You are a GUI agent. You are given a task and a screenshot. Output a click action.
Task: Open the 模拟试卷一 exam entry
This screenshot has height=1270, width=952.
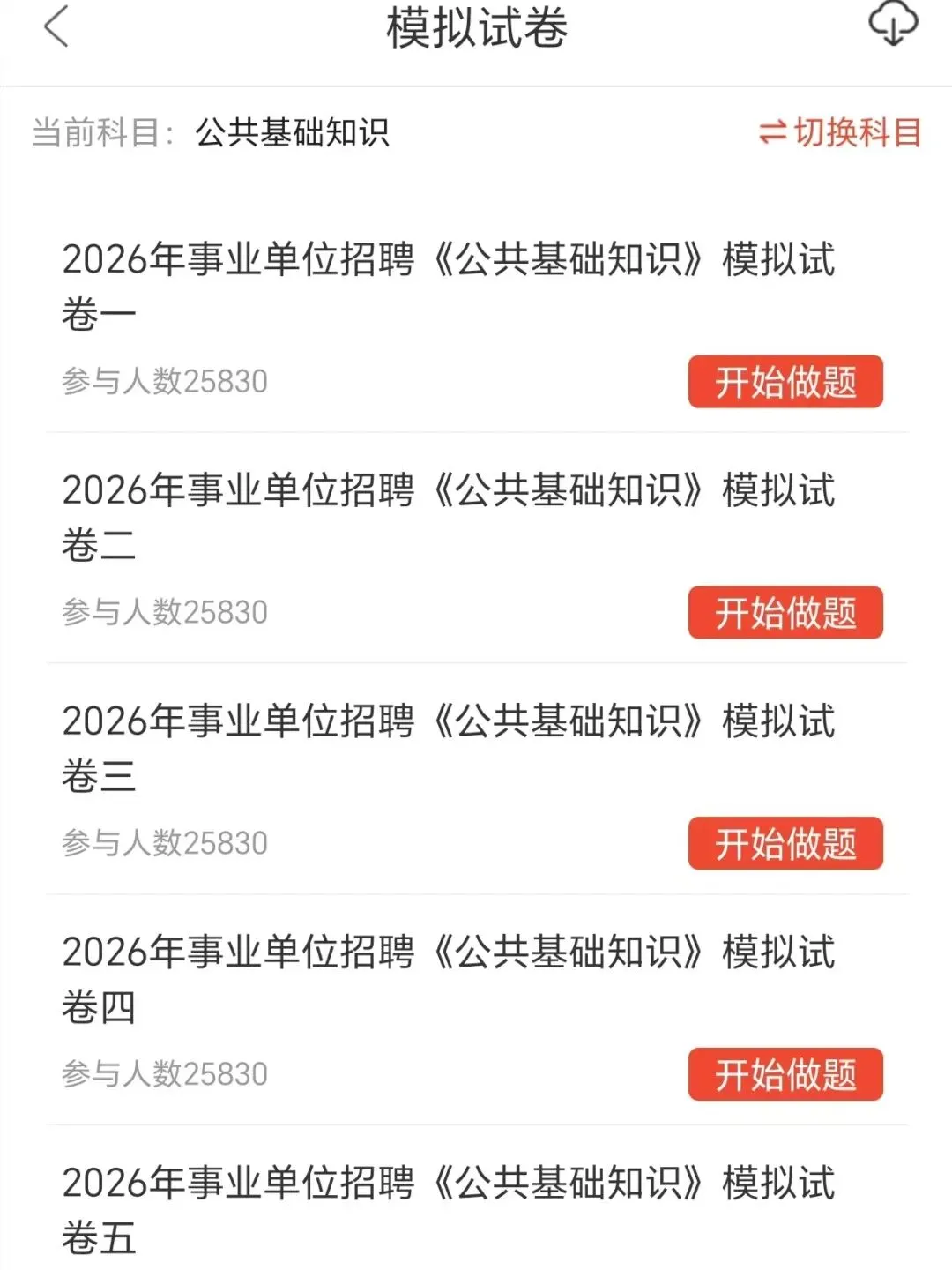(x=448, y=286)
